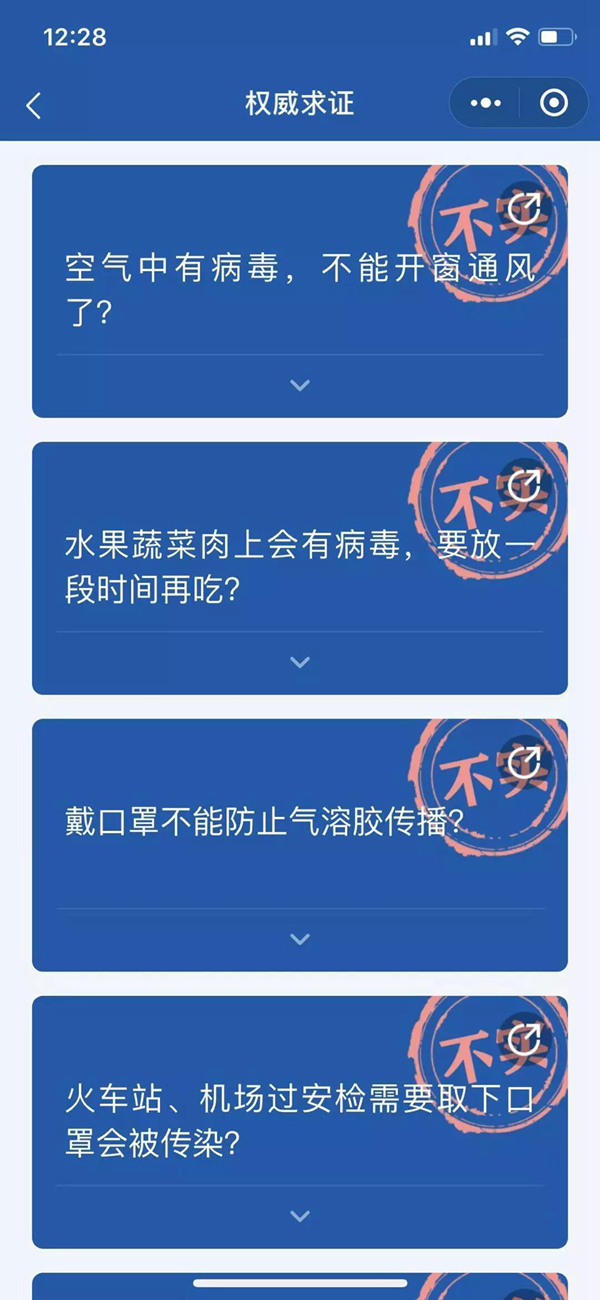The width and height of the screenshot is (600, 1300).
Task: Expand the 不能开窗通风 rumor answer
Action: [x=300, y=385]
